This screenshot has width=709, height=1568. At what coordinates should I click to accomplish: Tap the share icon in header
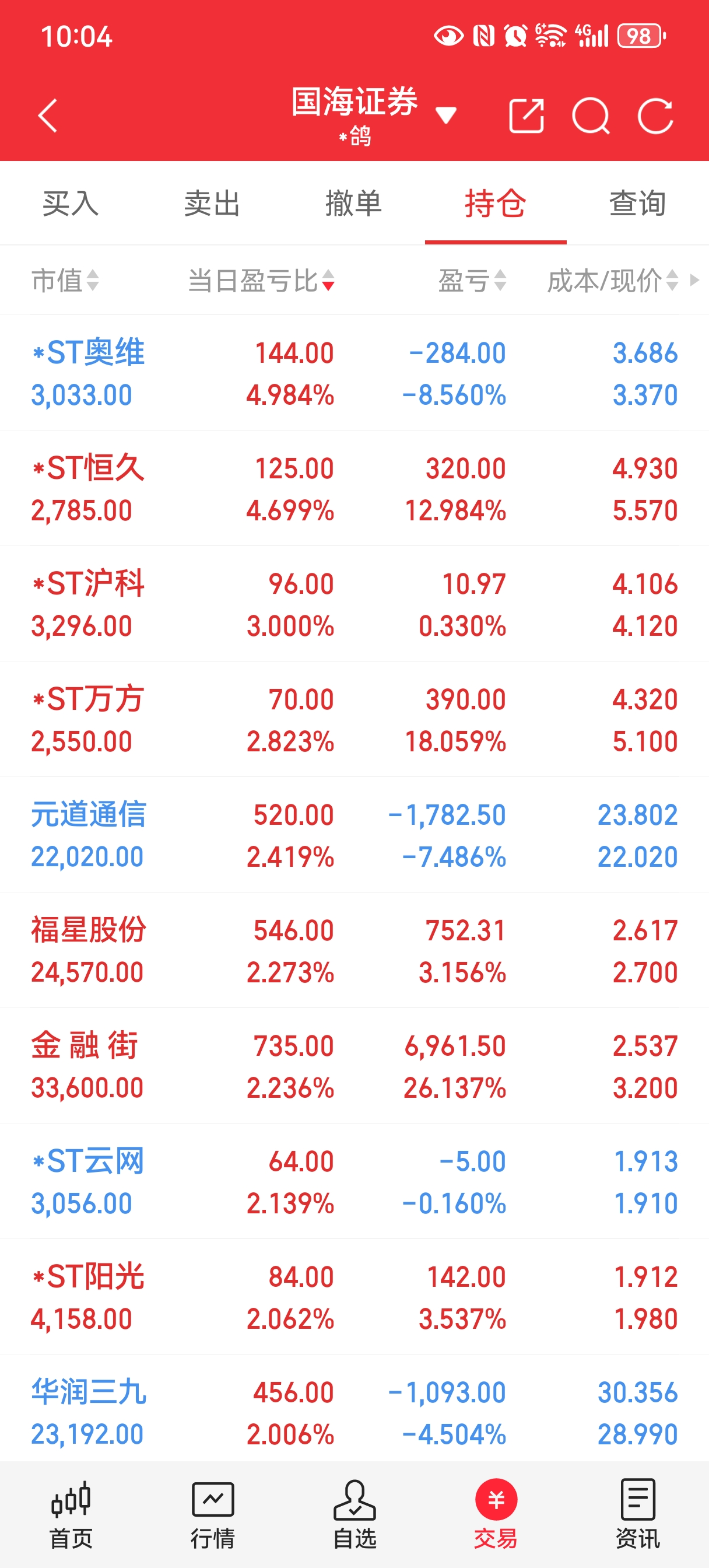[x=527, y=116]
